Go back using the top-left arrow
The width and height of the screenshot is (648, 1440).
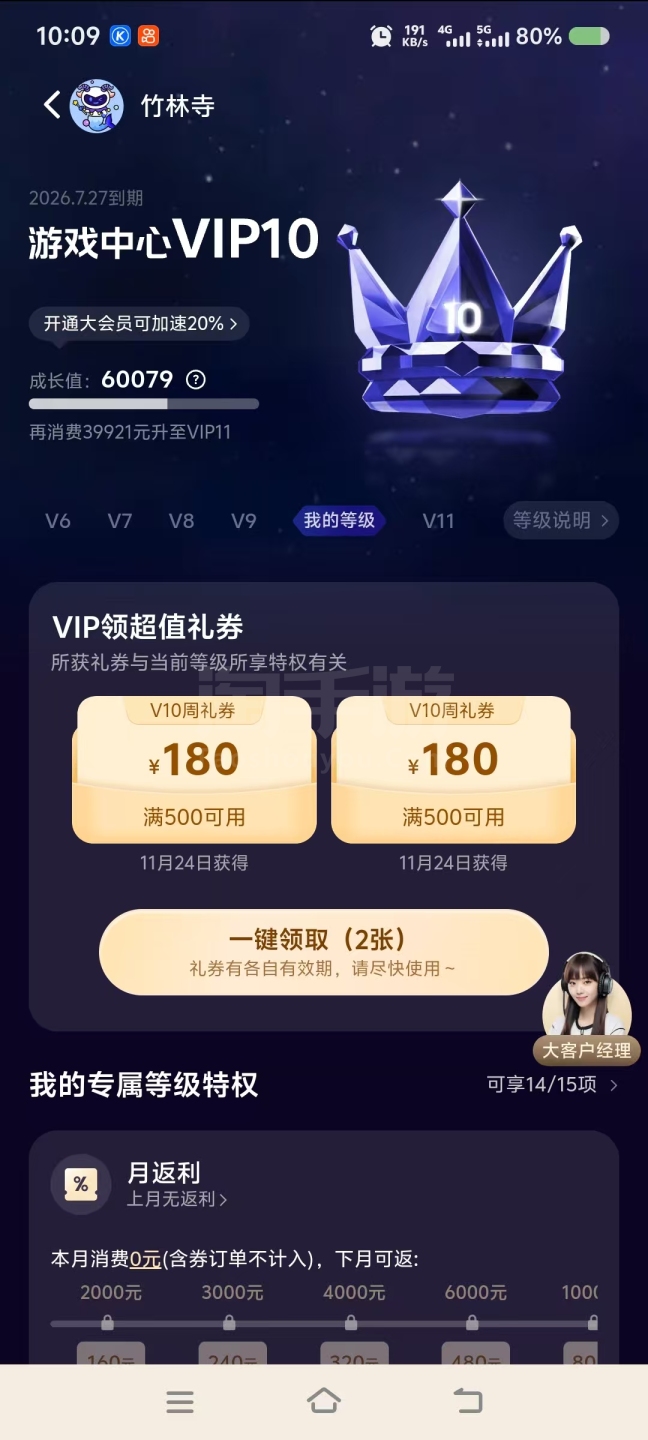[52, 105]
